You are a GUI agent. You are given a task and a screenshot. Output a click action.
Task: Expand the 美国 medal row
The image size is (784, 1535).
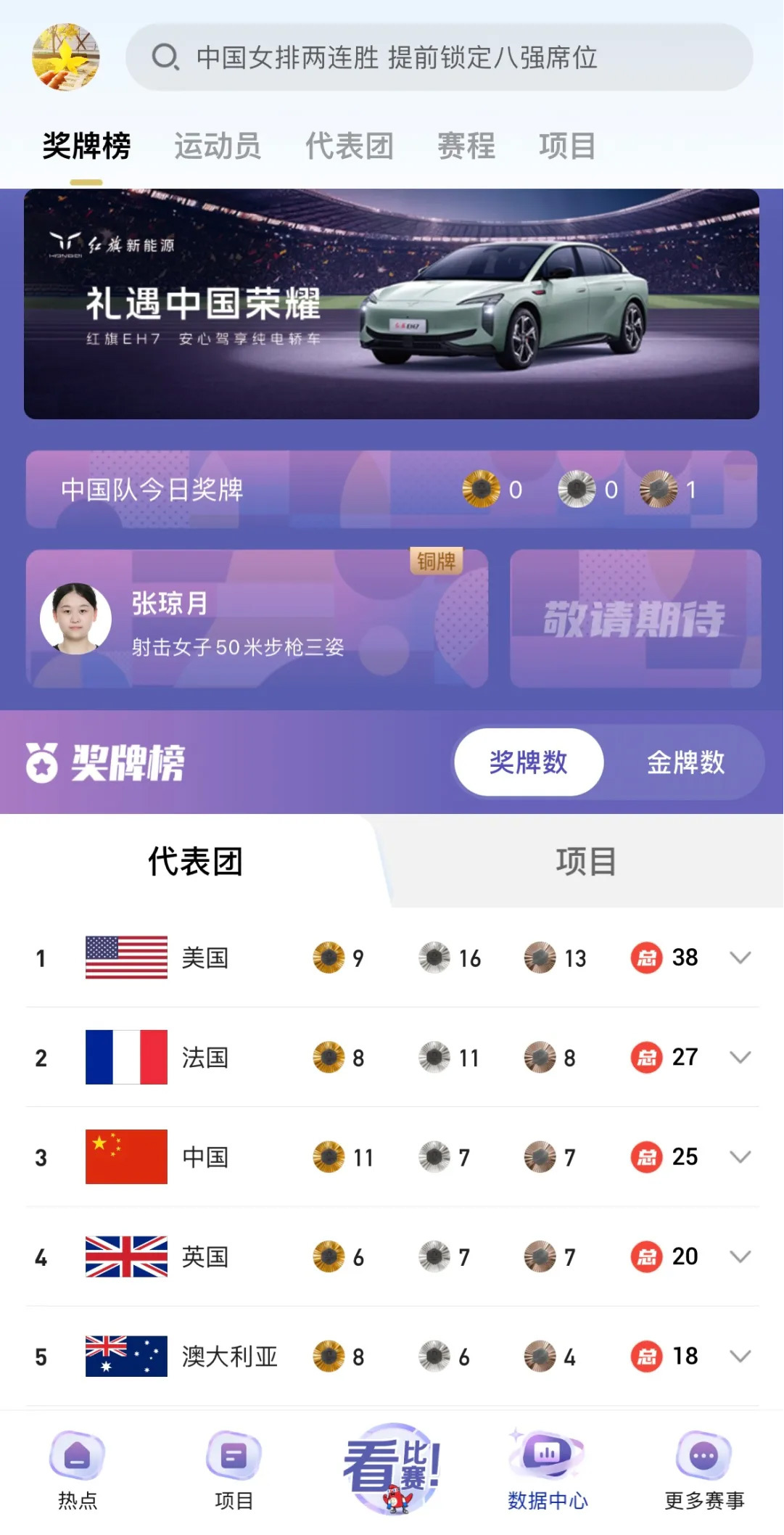tap(740, 958)
